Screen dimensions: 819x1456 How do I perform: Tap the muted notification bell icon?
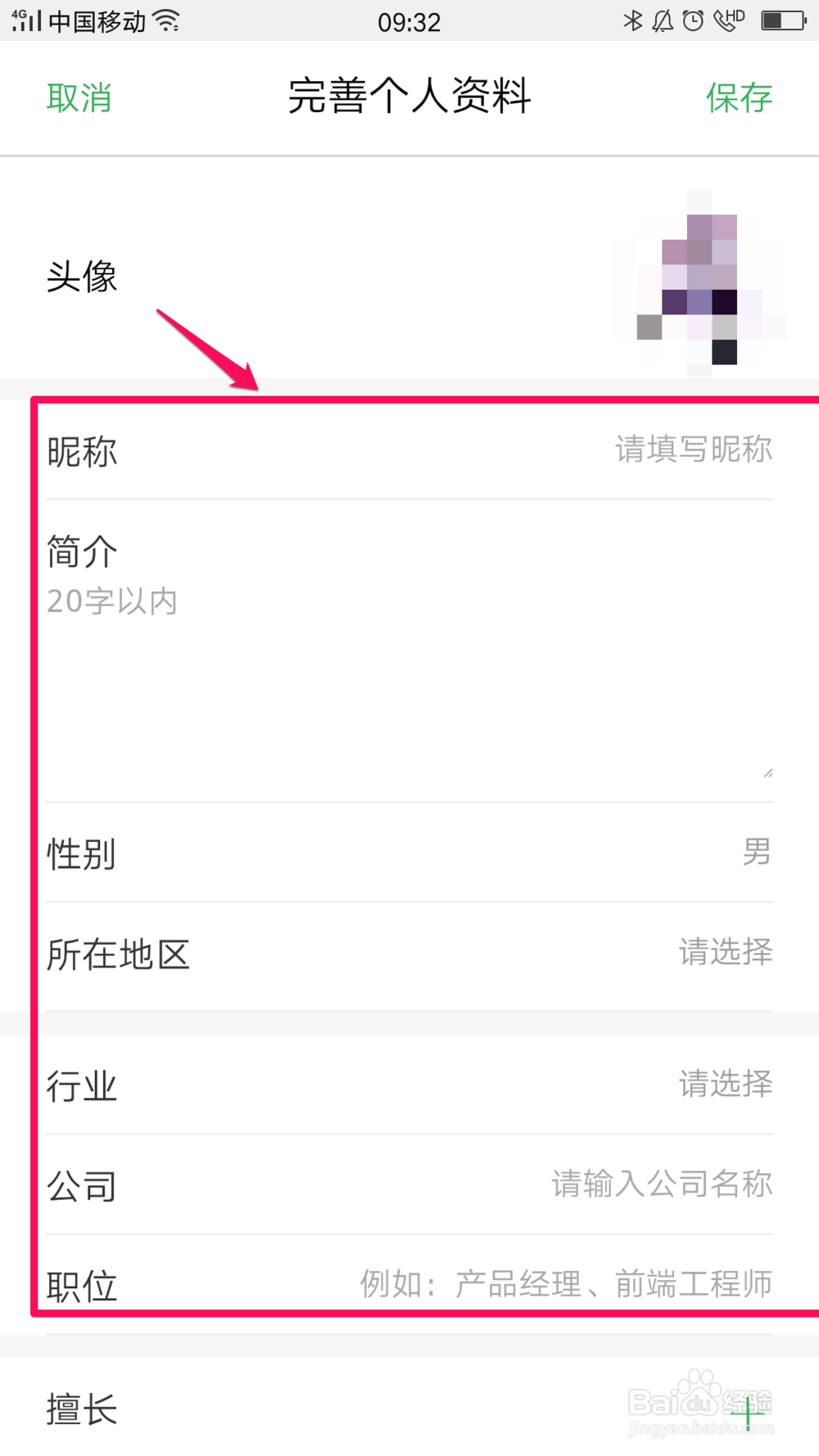[x=663, y=20]
